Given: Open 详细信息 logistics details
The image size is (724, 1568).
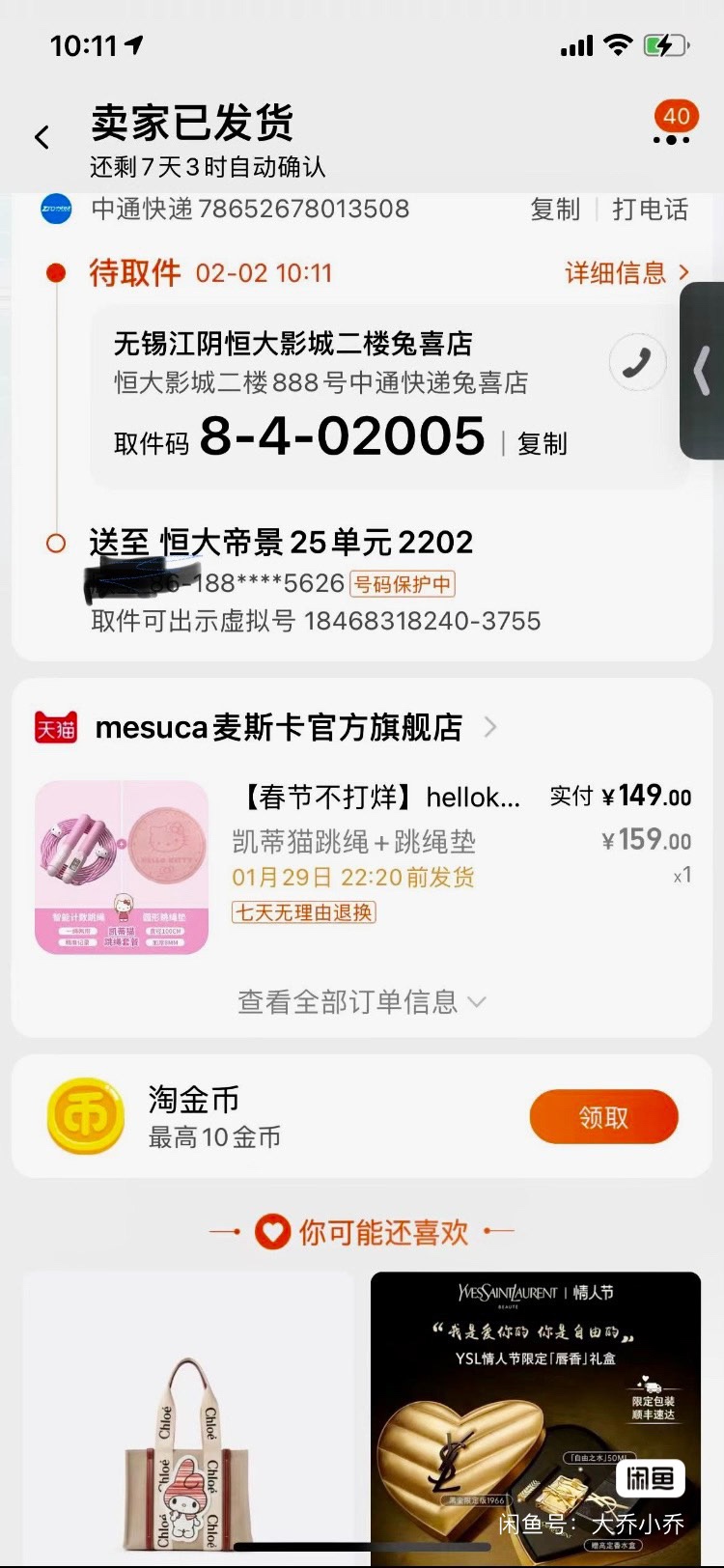Looking at the screenshot, I should coord(626,273).
